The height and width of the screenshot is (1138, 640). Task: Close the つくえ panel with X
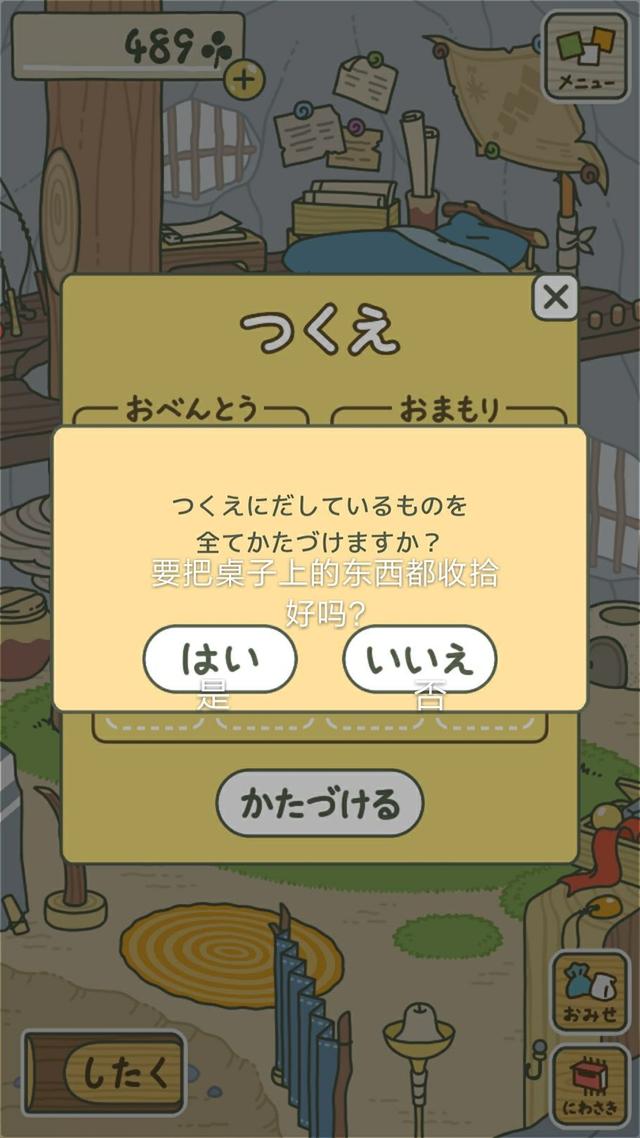click(x=555, y=297)
